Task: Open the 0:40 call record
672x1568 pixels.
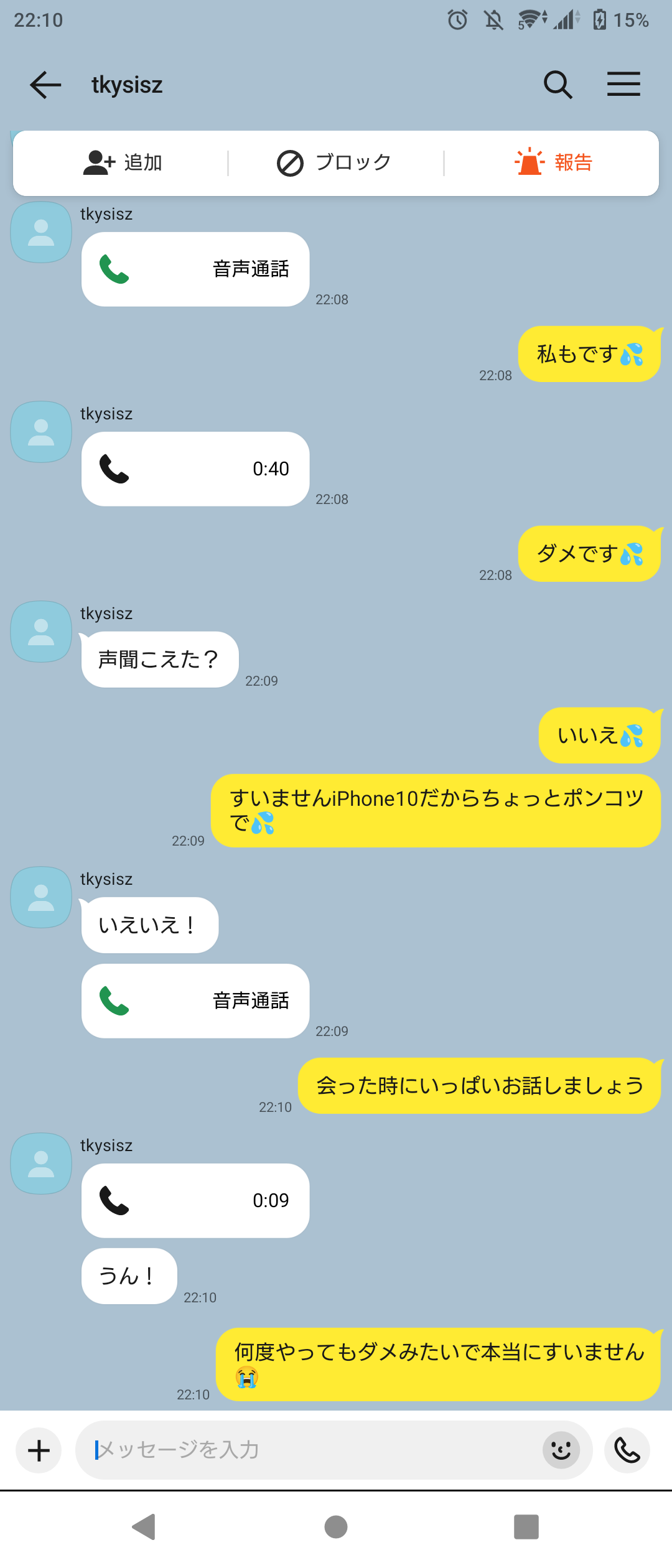Action: 195,469
